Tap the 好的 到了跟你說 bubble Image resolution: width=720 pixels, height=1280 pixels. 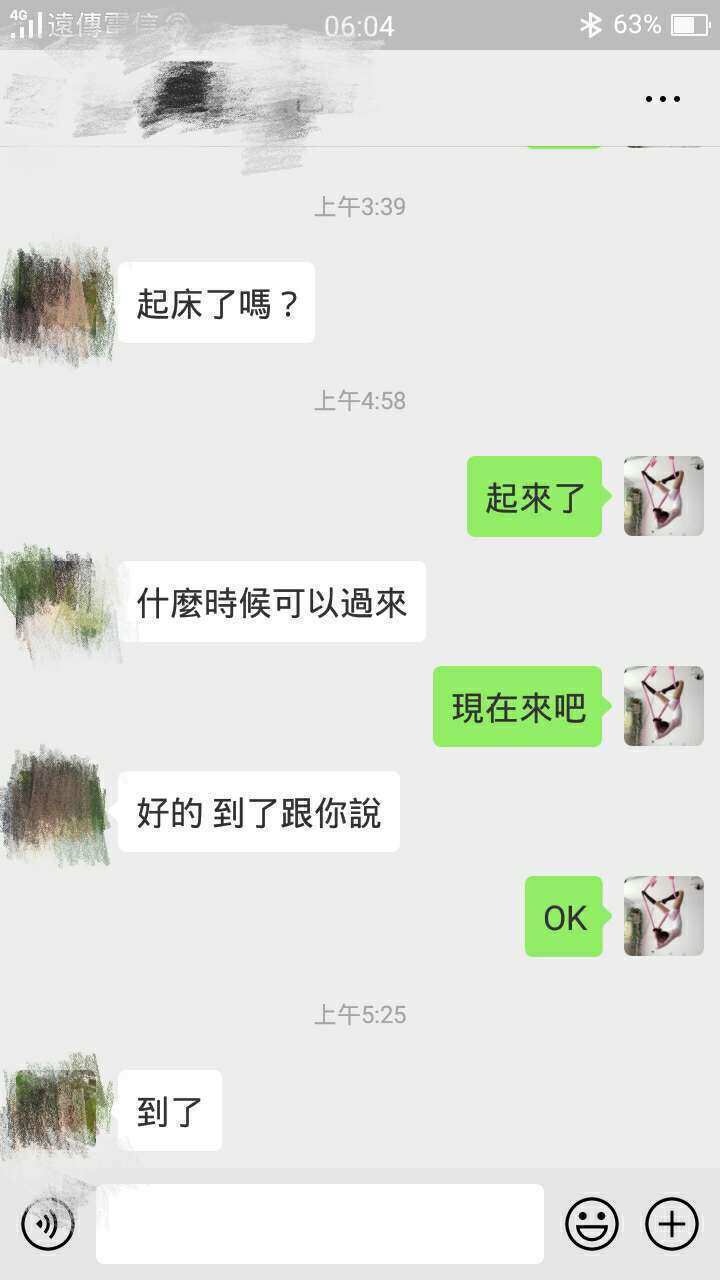pyautogui.click(x=258, y=813)
